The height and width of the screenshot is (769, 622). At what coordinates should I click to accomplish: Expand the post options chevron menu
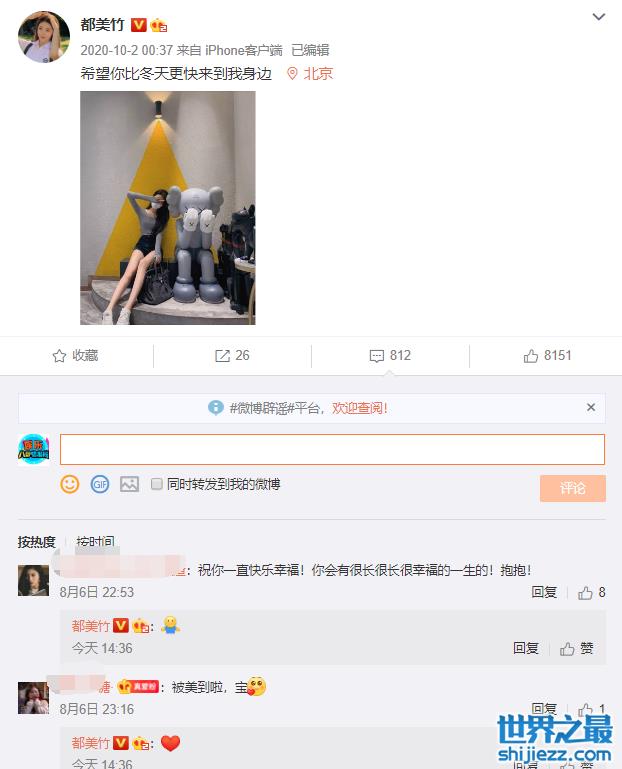(598, 18)
